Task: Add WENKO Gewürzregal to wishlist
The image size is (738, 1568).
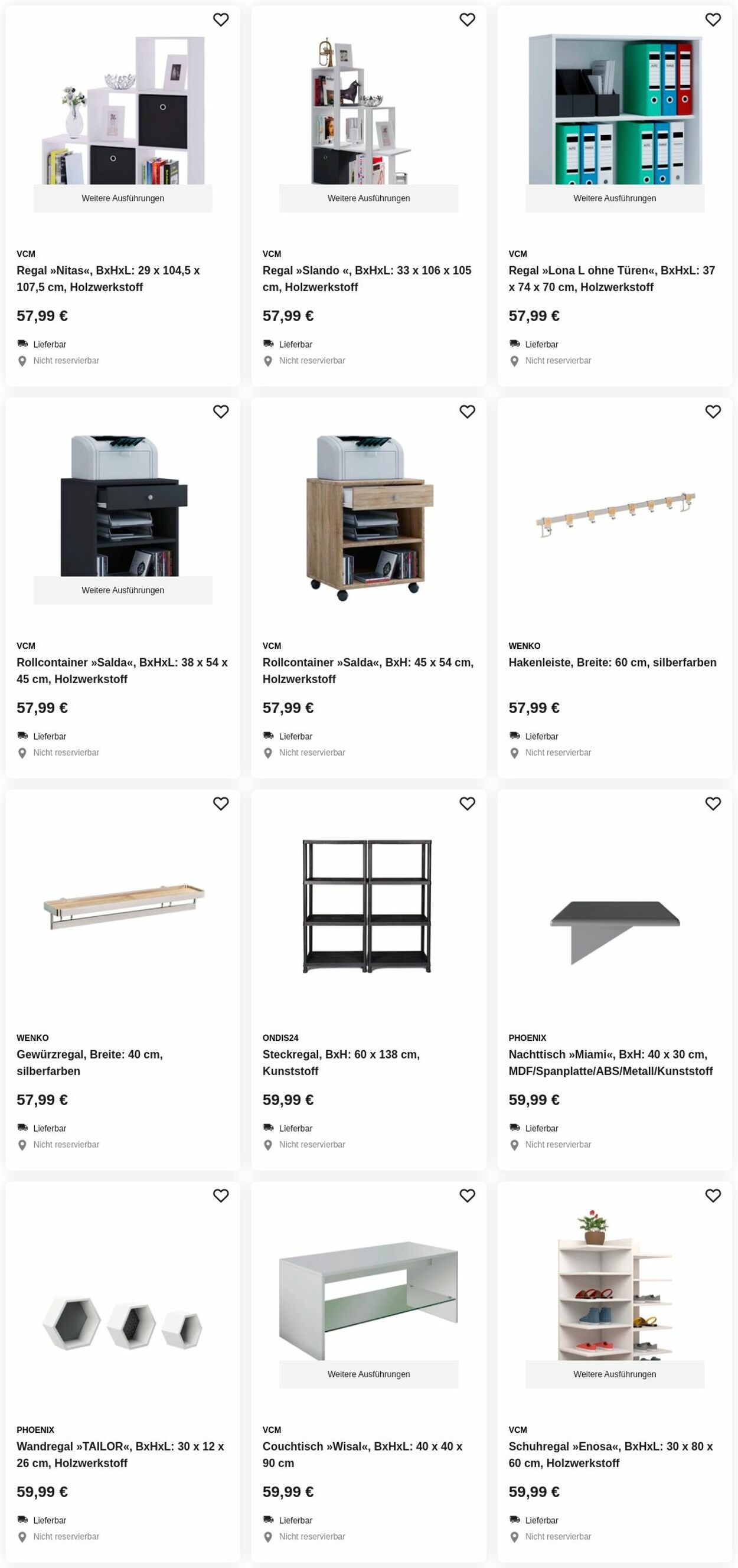Action: point(220,803)
